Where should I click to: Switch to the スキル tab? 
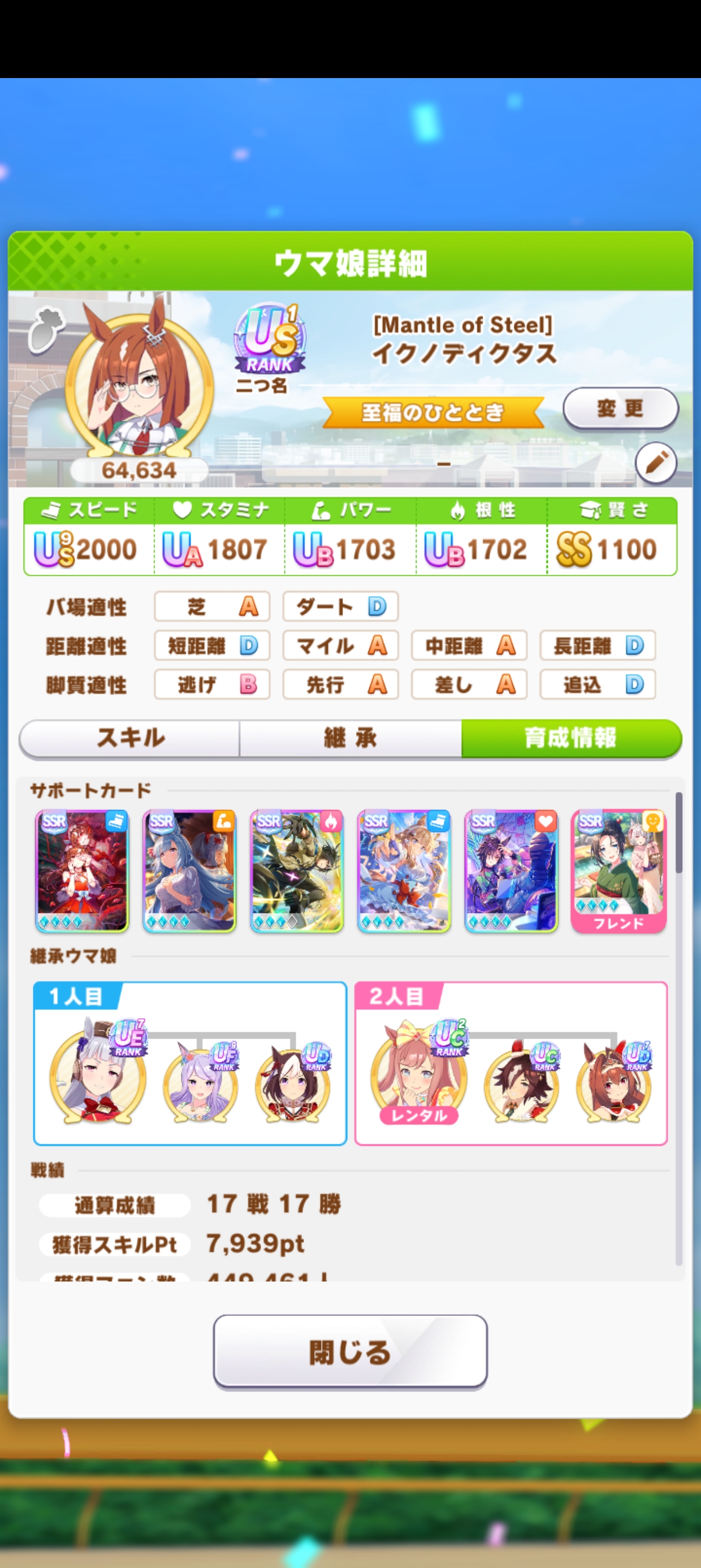[130, 738]
